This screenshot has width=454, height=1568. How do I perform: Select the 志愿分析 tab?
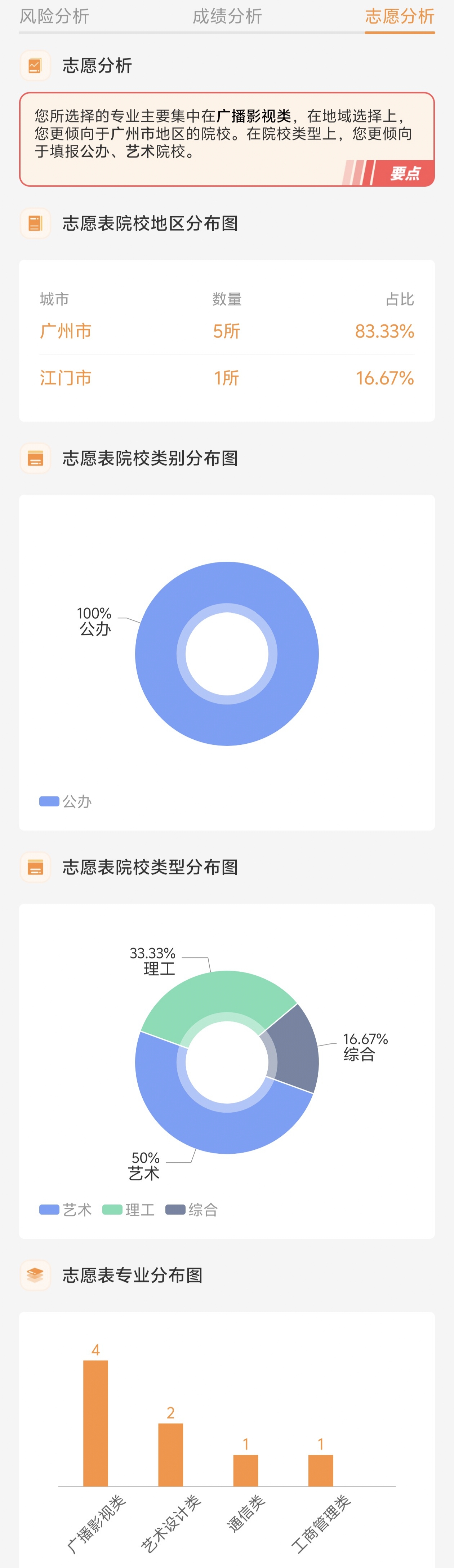[x=399, y=17]
